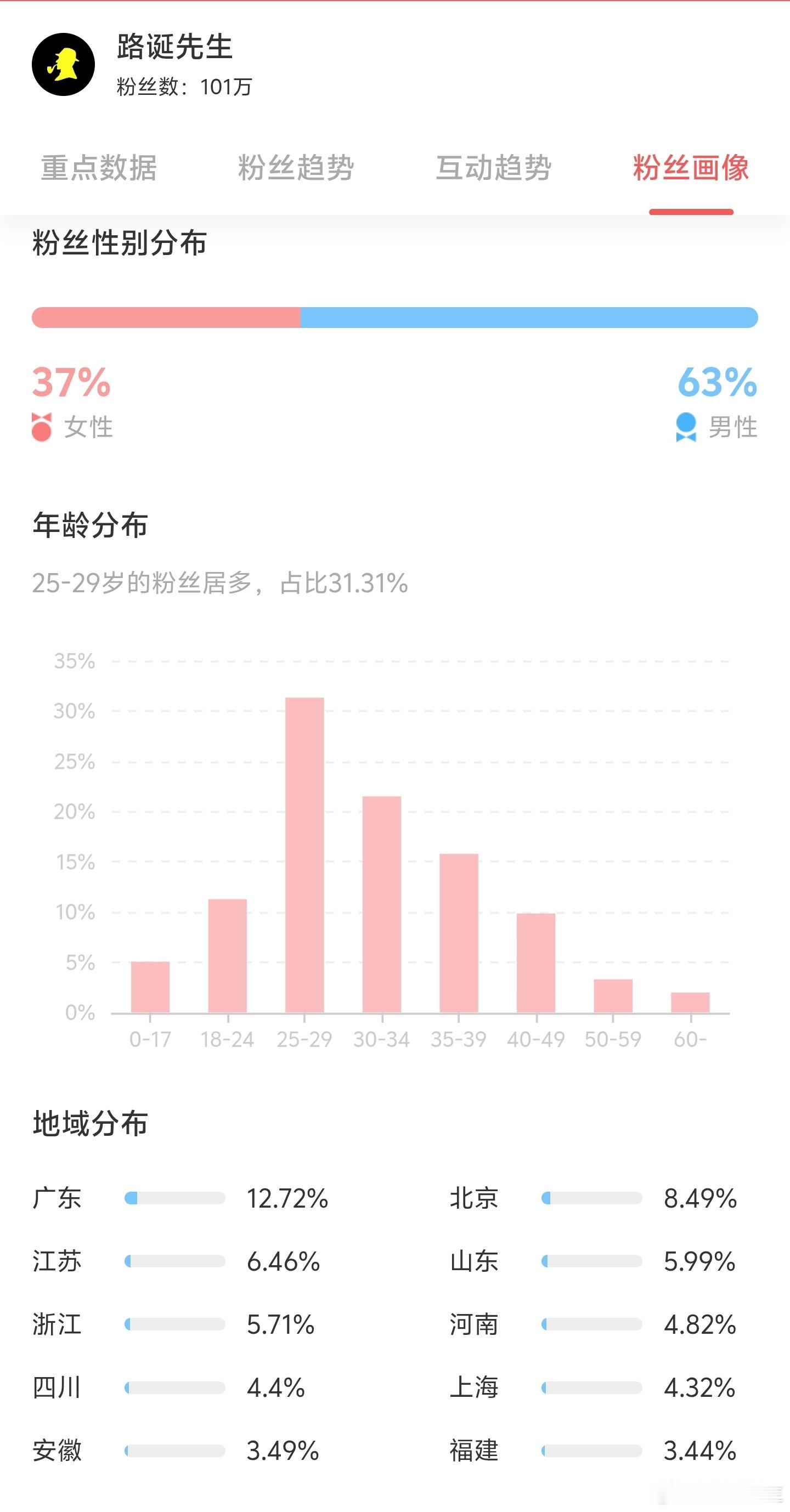This screenshot has height=1512, width=790.
Task: Select the 粉丝画像 tab
Action: tap(691, 168)
